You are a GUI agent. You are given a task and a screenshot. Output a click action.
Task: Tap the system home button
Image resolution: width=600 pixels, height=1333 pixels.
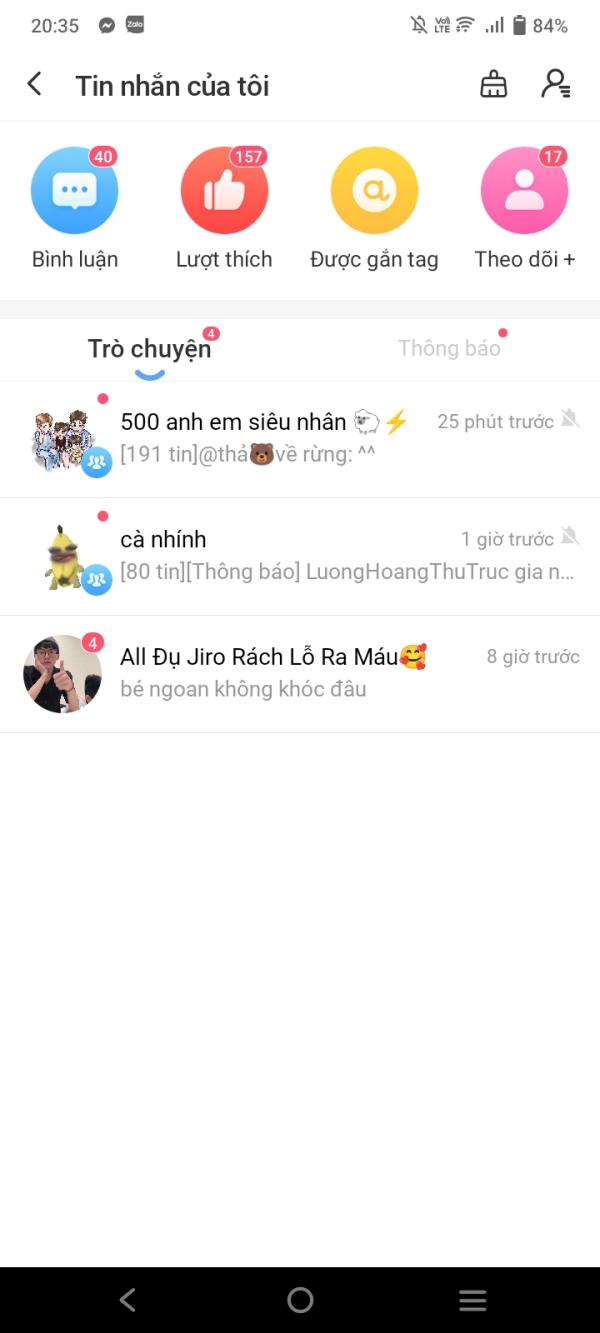point(300,1299)
